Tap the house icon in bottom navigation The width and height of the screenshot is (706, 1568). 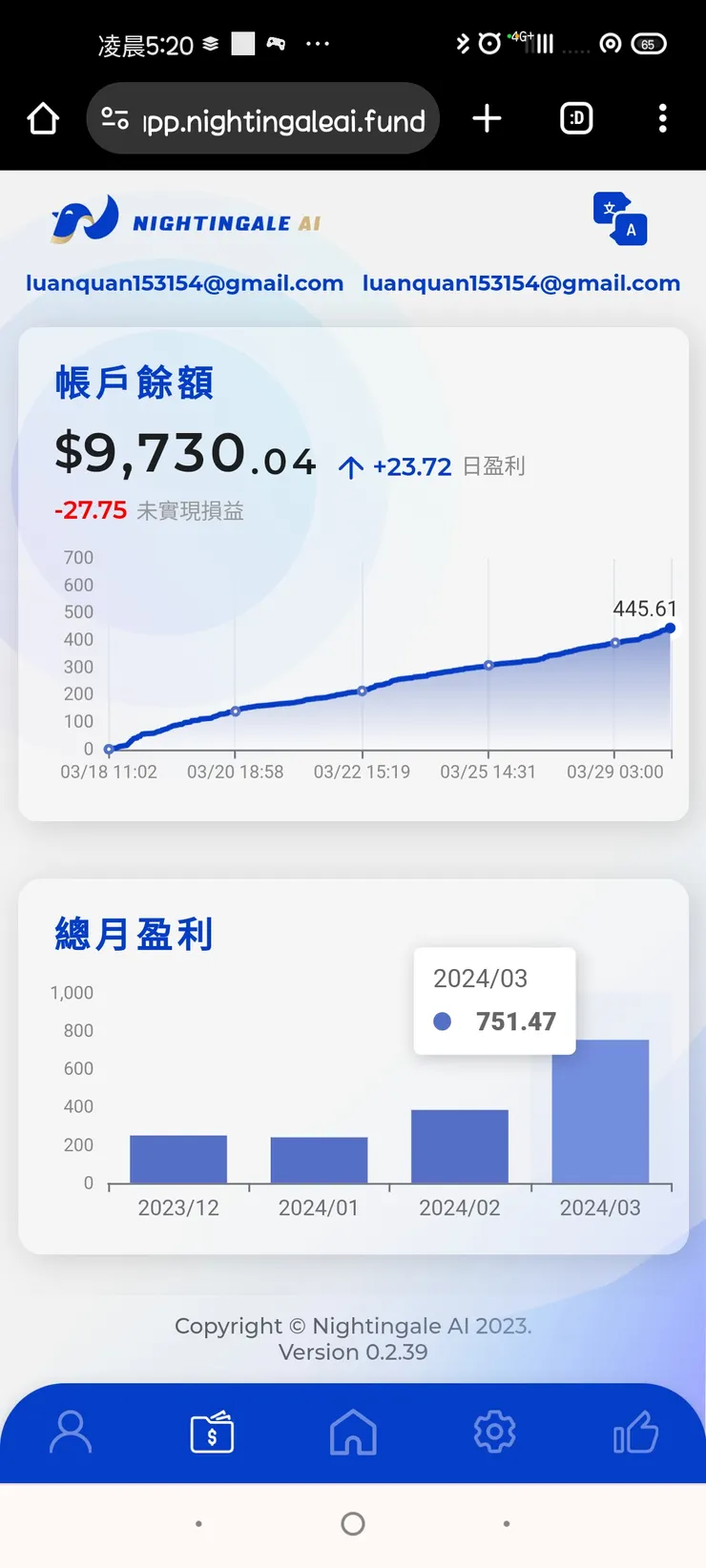click(x=353, y=1432)
